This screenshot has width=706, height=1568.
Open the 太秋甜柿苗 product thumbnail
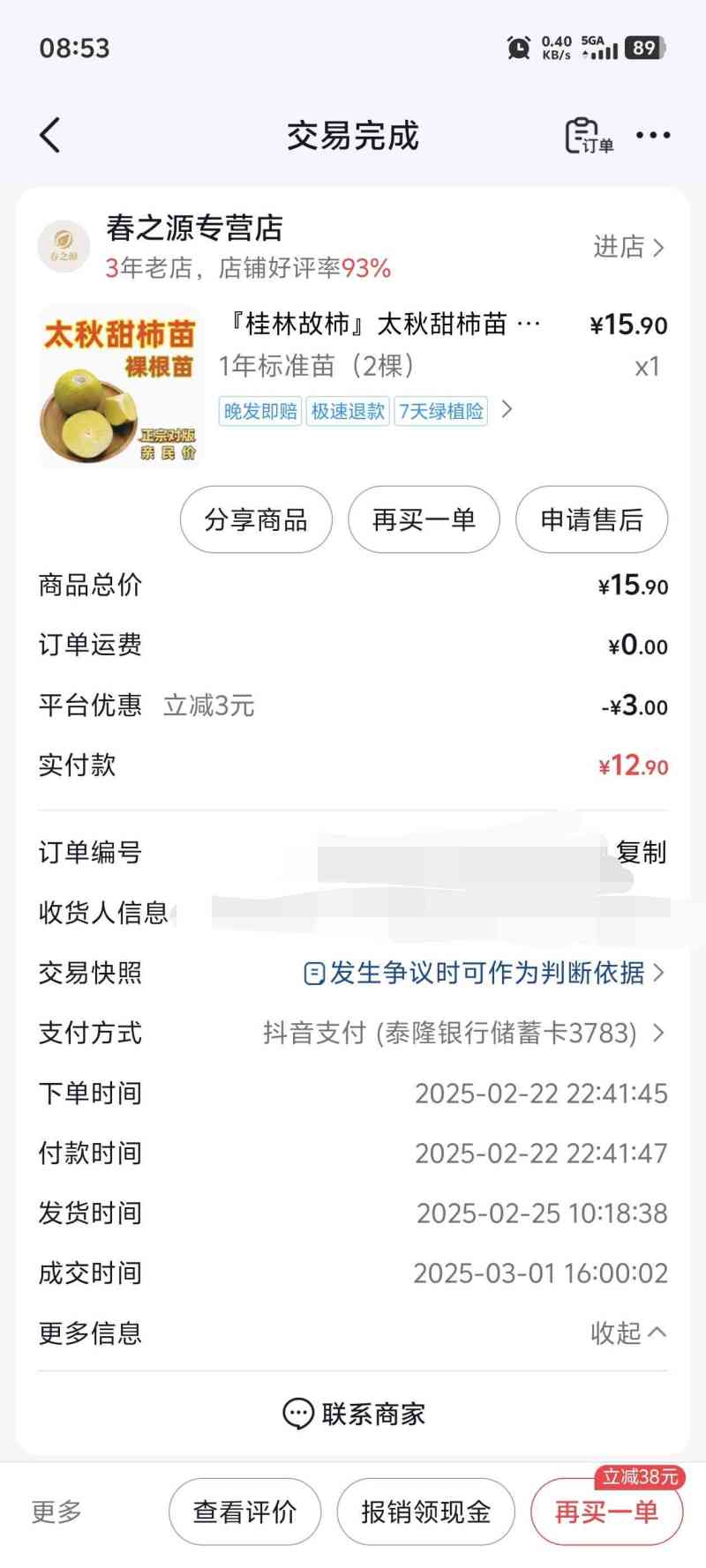[x=120, y=386]
